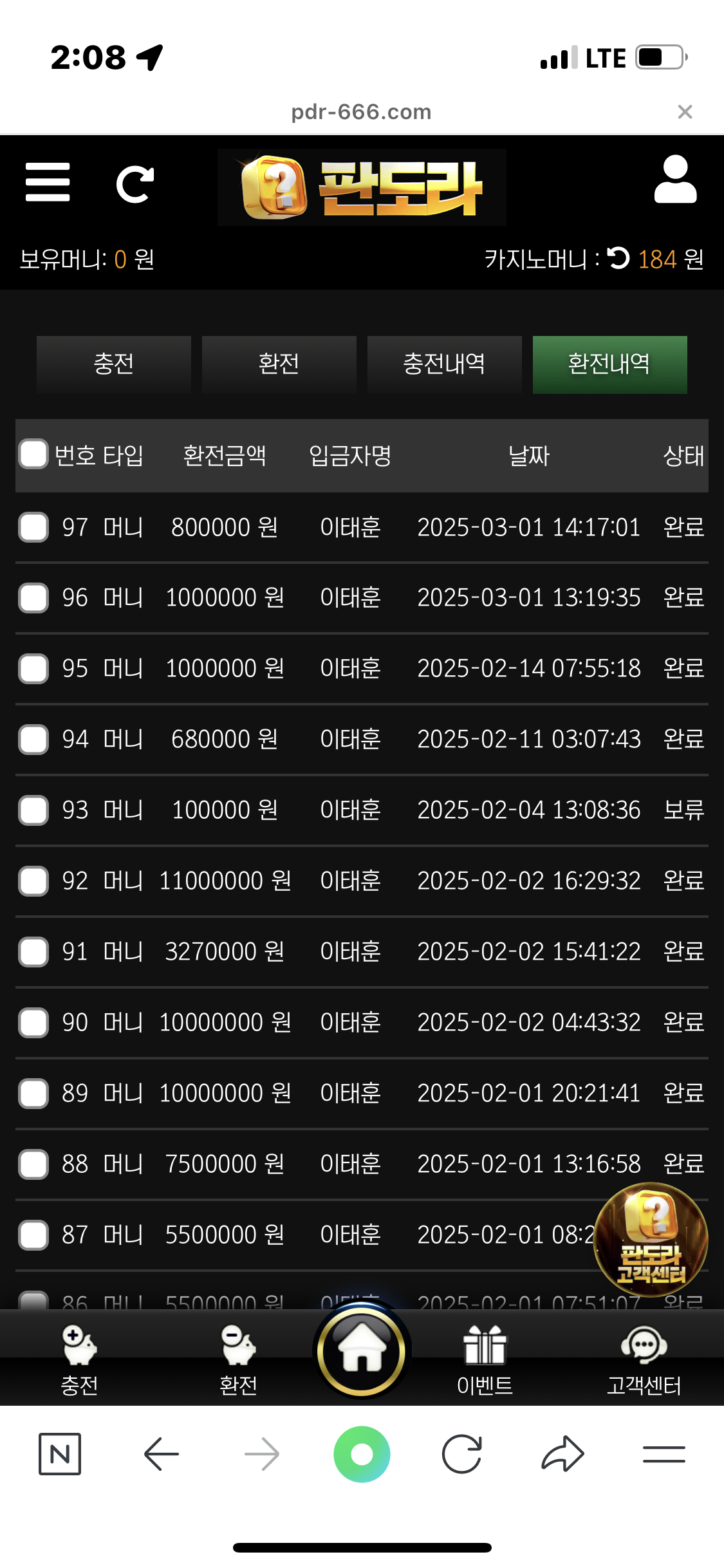Toggle the select-all checkbox in header
724x1568 pixels.
click(x=33, y=454)
